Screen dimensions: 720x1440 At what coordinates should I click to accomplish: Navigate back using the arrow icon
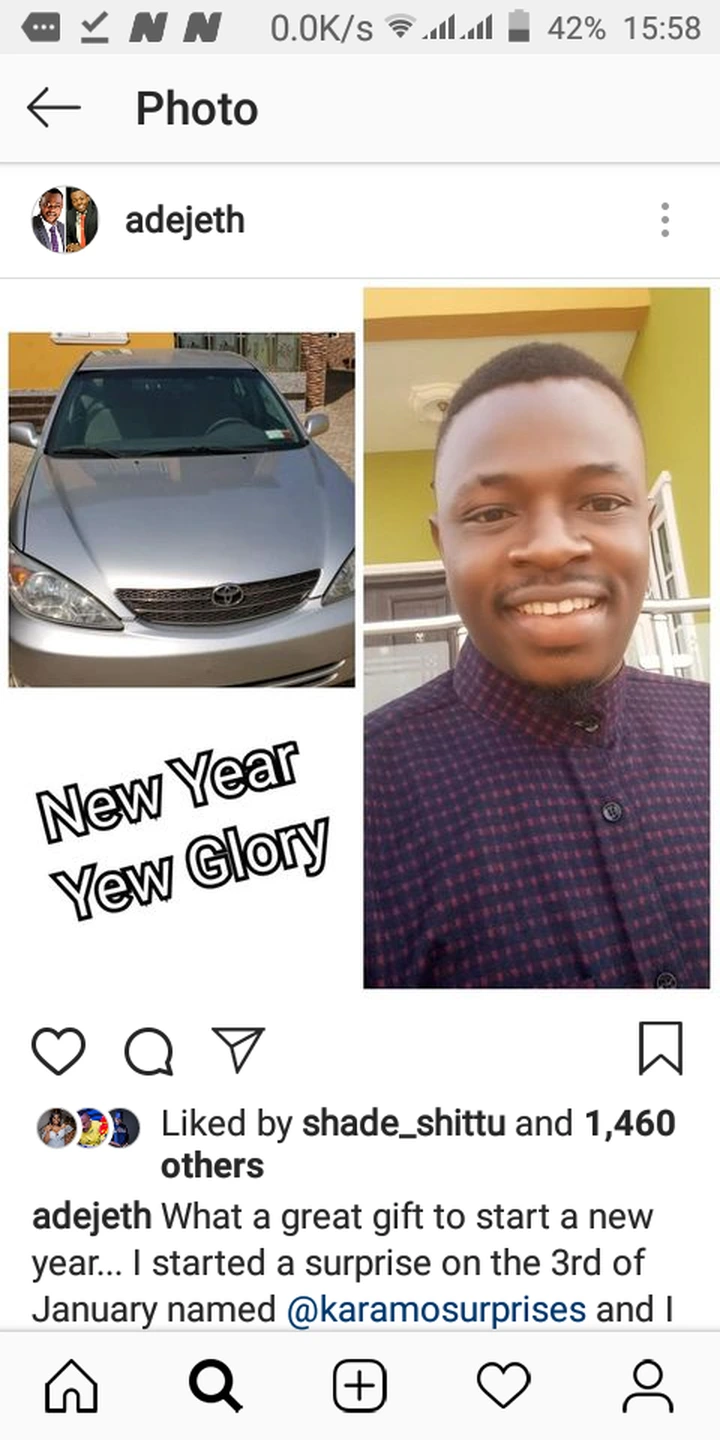pos(53,108)
